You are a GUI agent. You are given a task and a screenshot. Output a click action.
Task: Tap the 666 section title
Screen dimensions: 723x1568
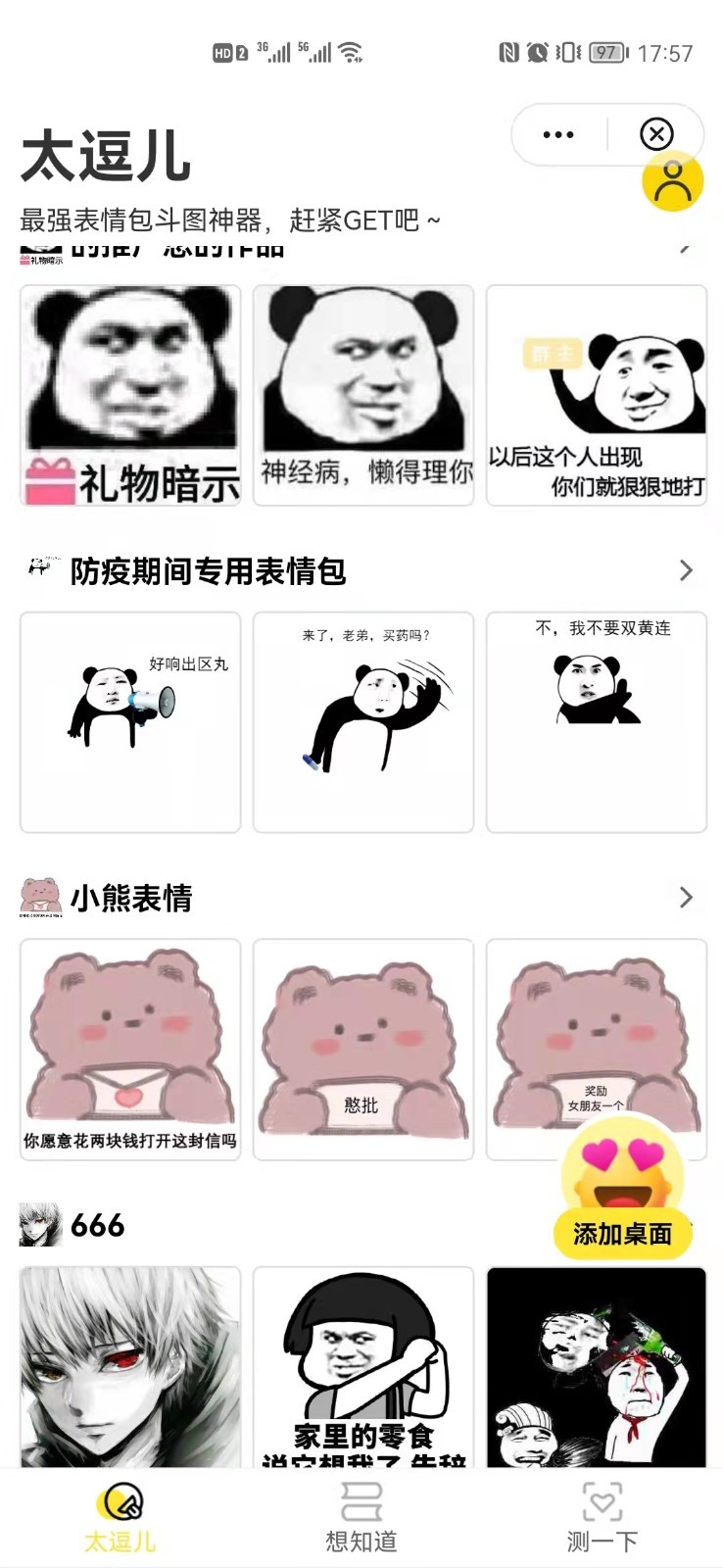(98, 1225)
